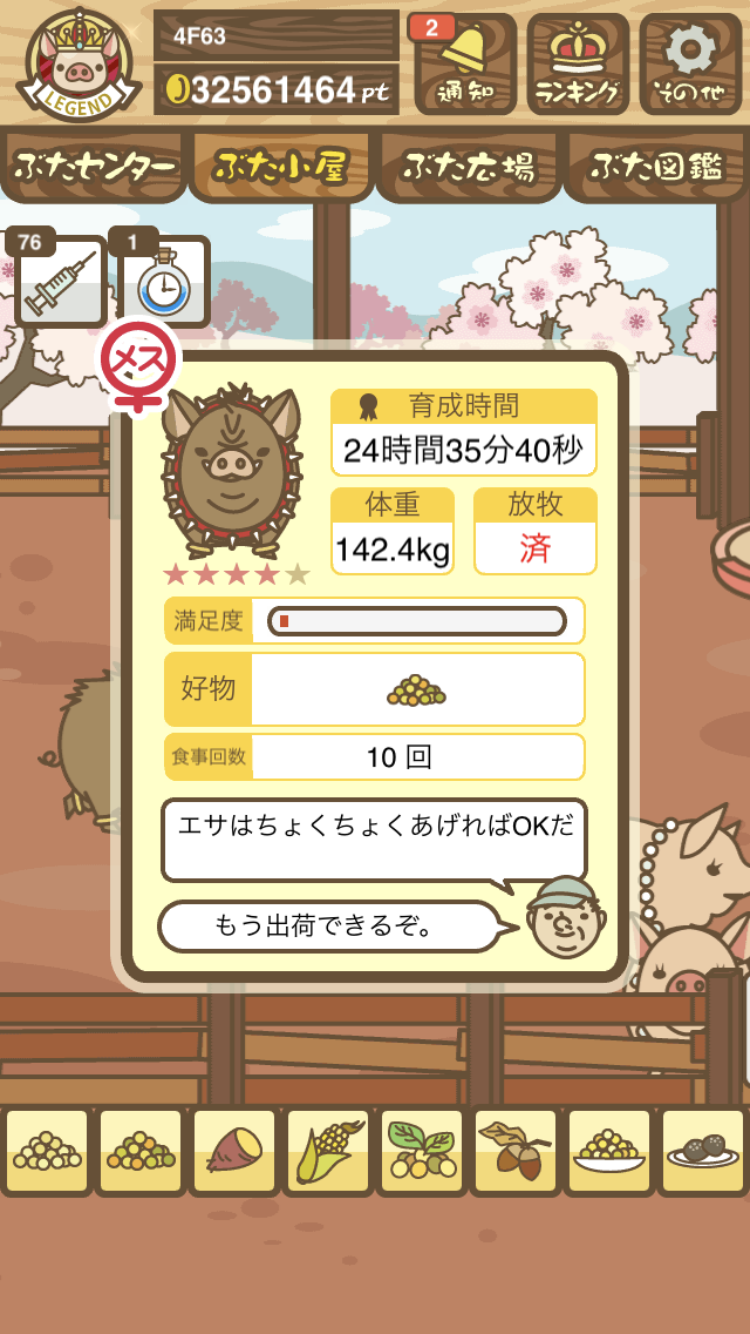This screenshot has width=750, height=1334.
Task: Open the ランキング ranking screen
Action: pos(578,64)
